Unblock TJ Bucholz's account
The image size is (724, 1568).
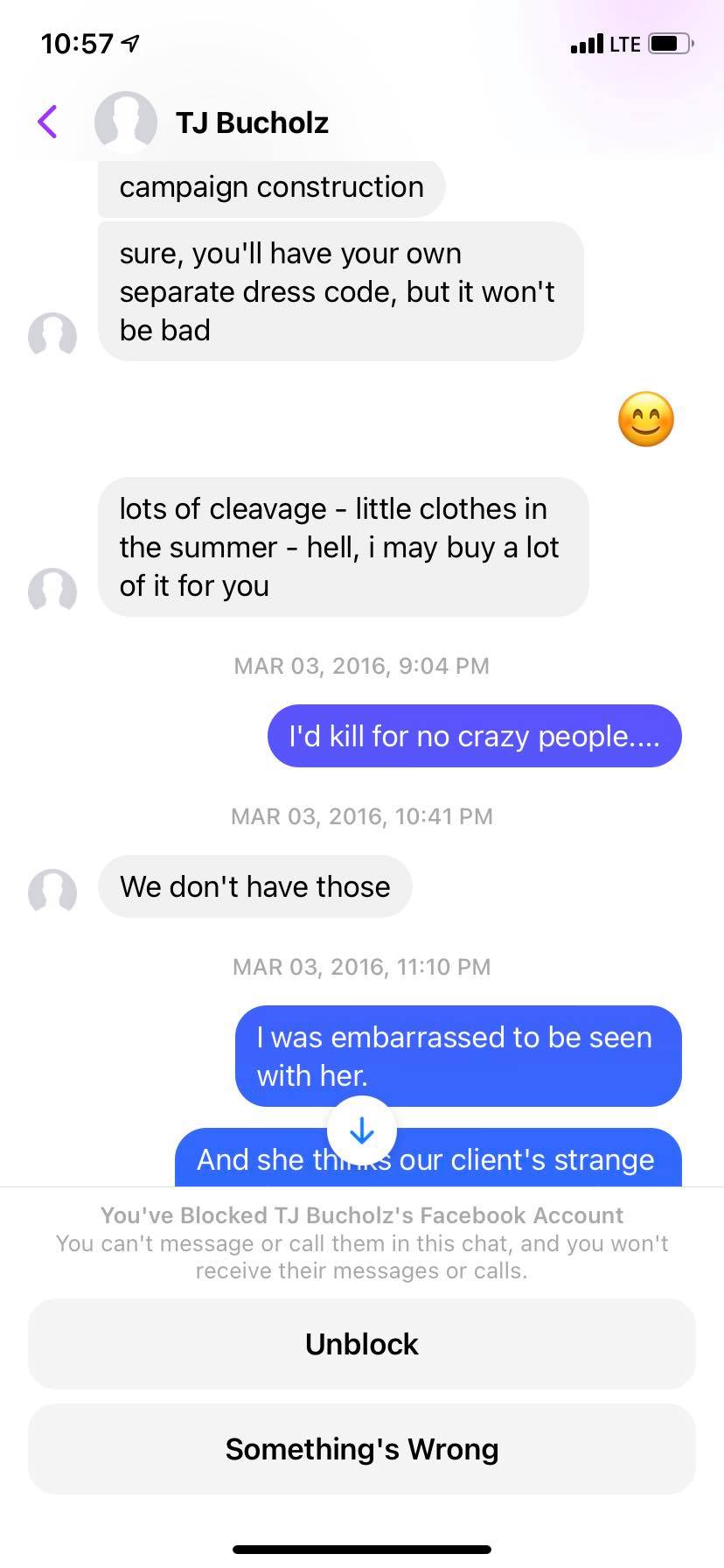(x=361, y=1344)
